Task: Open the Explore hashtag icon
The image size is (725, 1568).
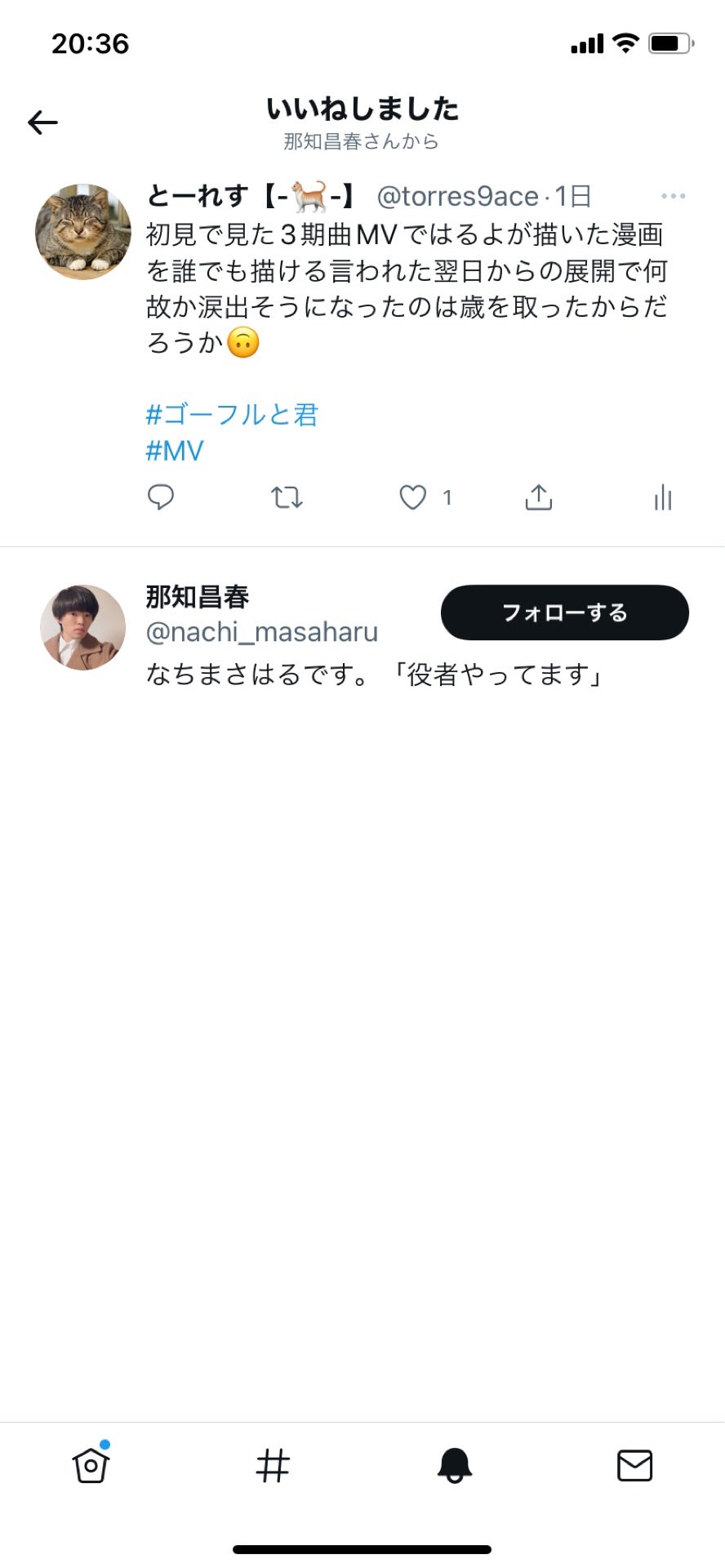Action: click(x=272, y=1466)
